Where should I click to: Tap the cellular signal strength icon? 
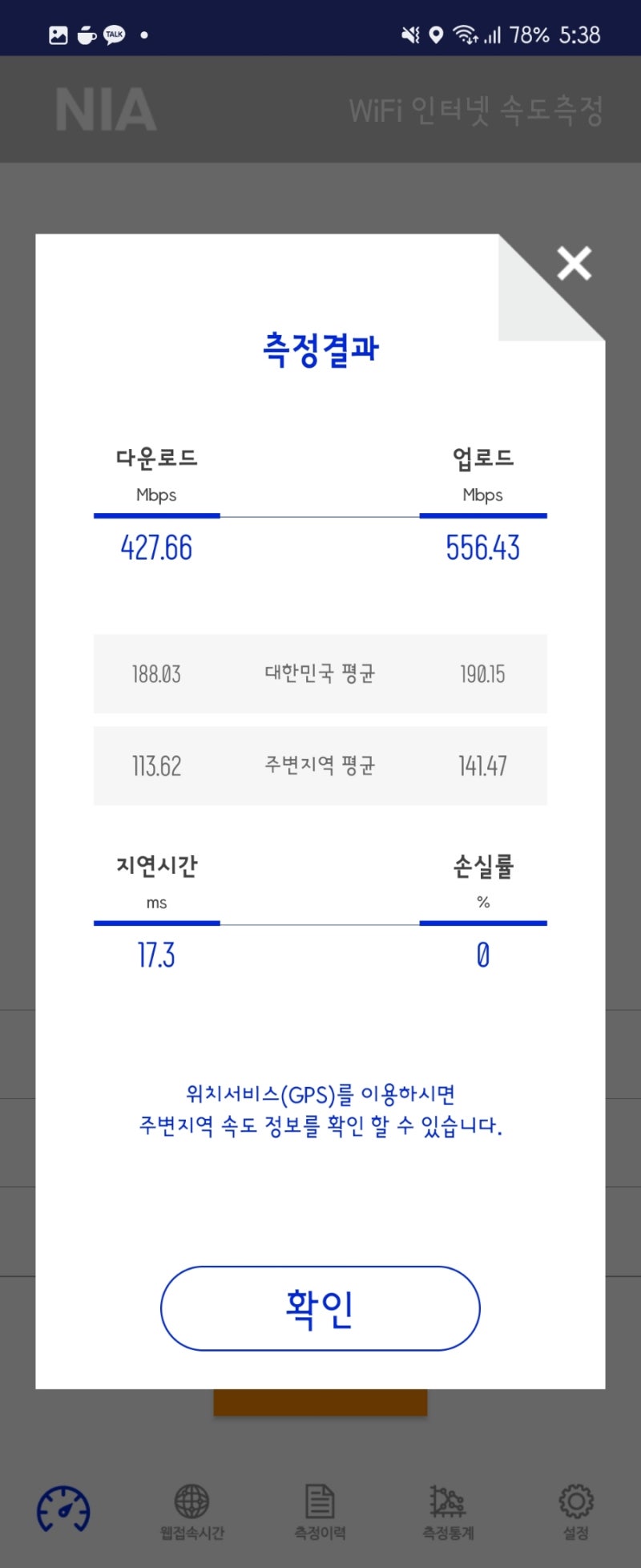coord(493,34)
